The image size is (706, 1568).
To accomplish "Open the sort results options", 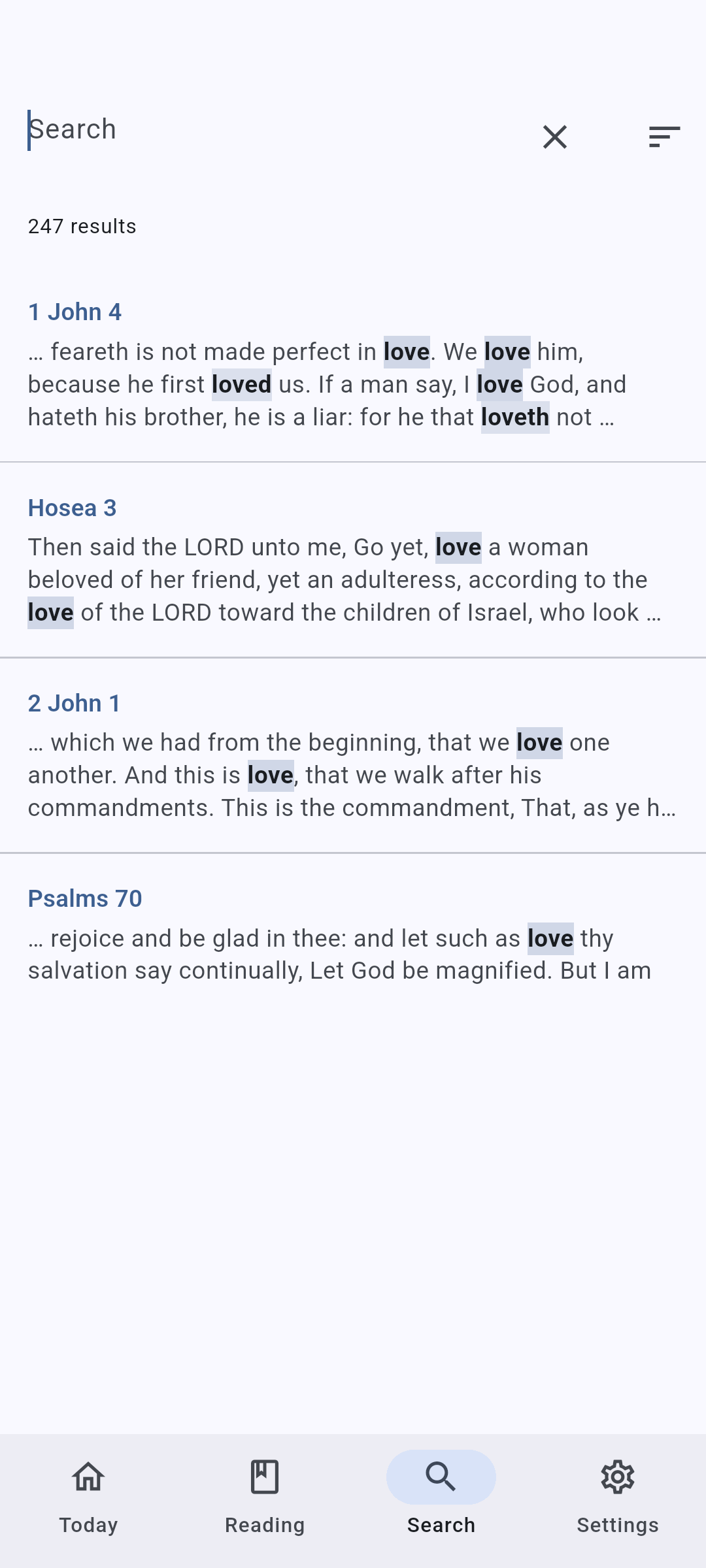I will pos(665,137).
